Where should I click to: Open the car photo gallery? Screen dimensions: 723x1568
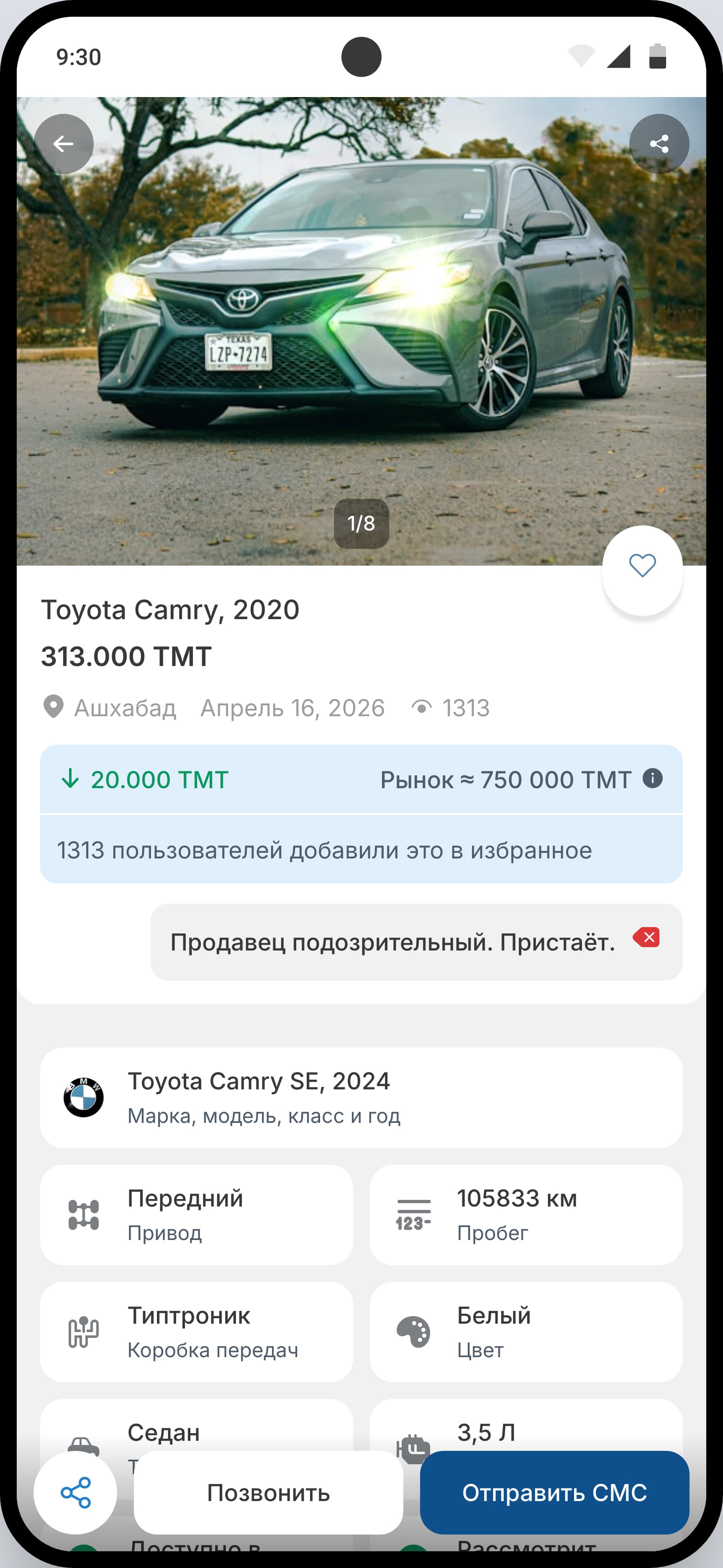[361, 331]
